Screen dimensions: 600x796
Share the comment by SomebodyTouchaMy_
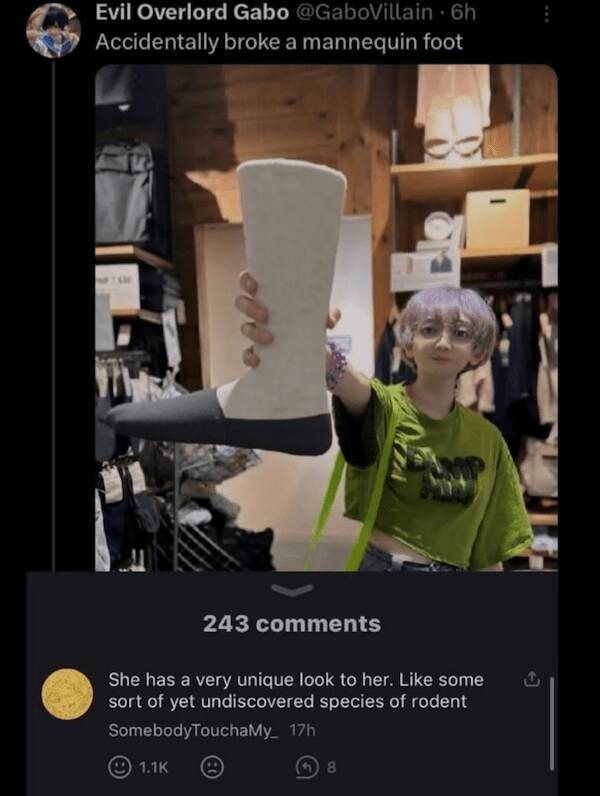coord(531,680)
